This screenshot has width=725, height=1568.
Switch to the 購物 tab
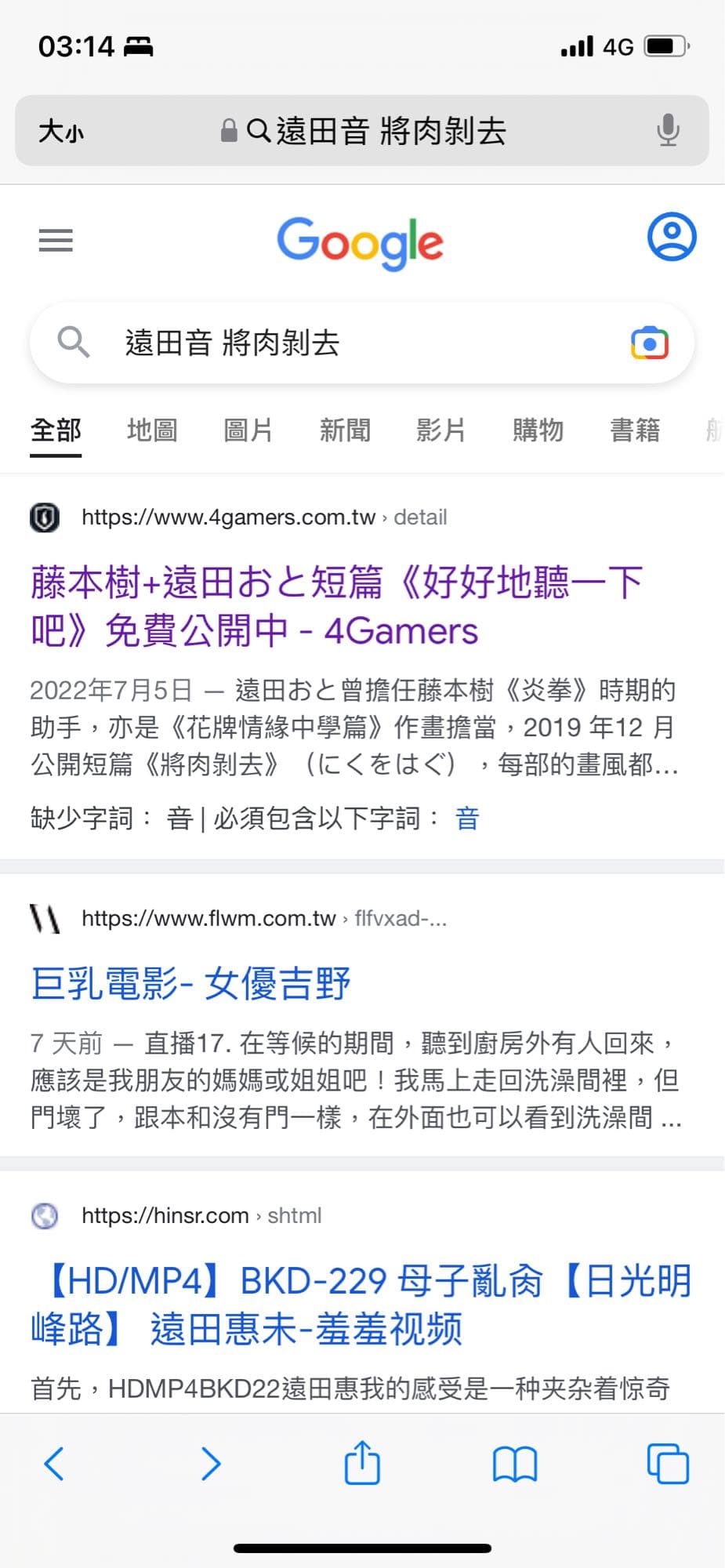tap(538, 430)
